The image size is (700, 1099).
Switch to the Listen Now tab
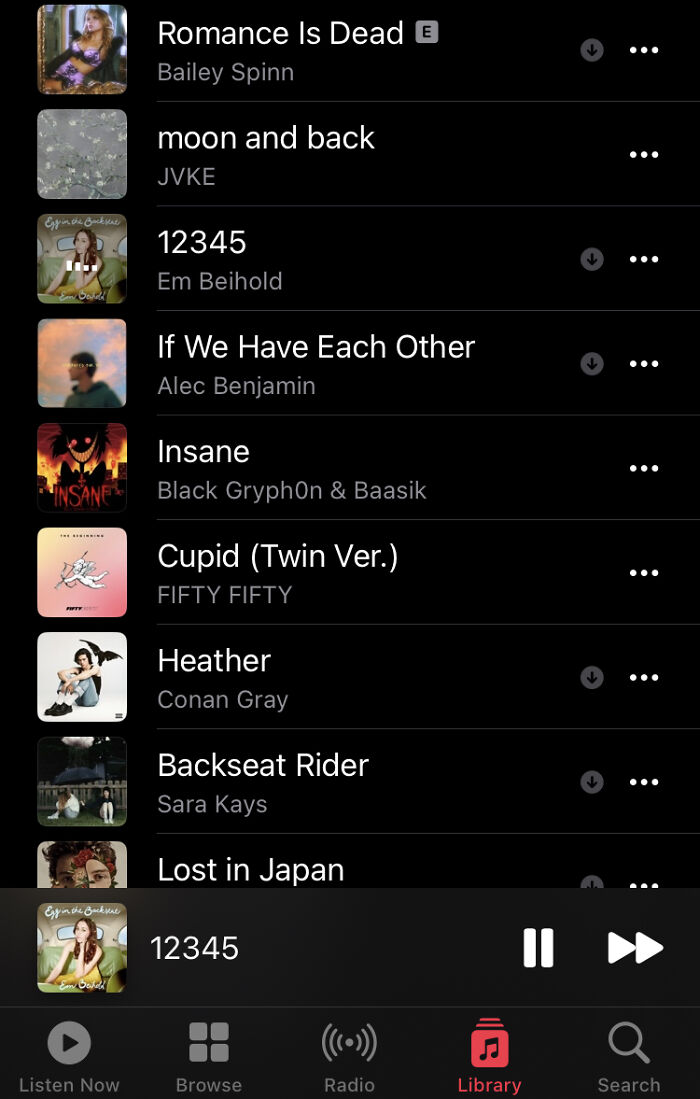[69, 1056]
